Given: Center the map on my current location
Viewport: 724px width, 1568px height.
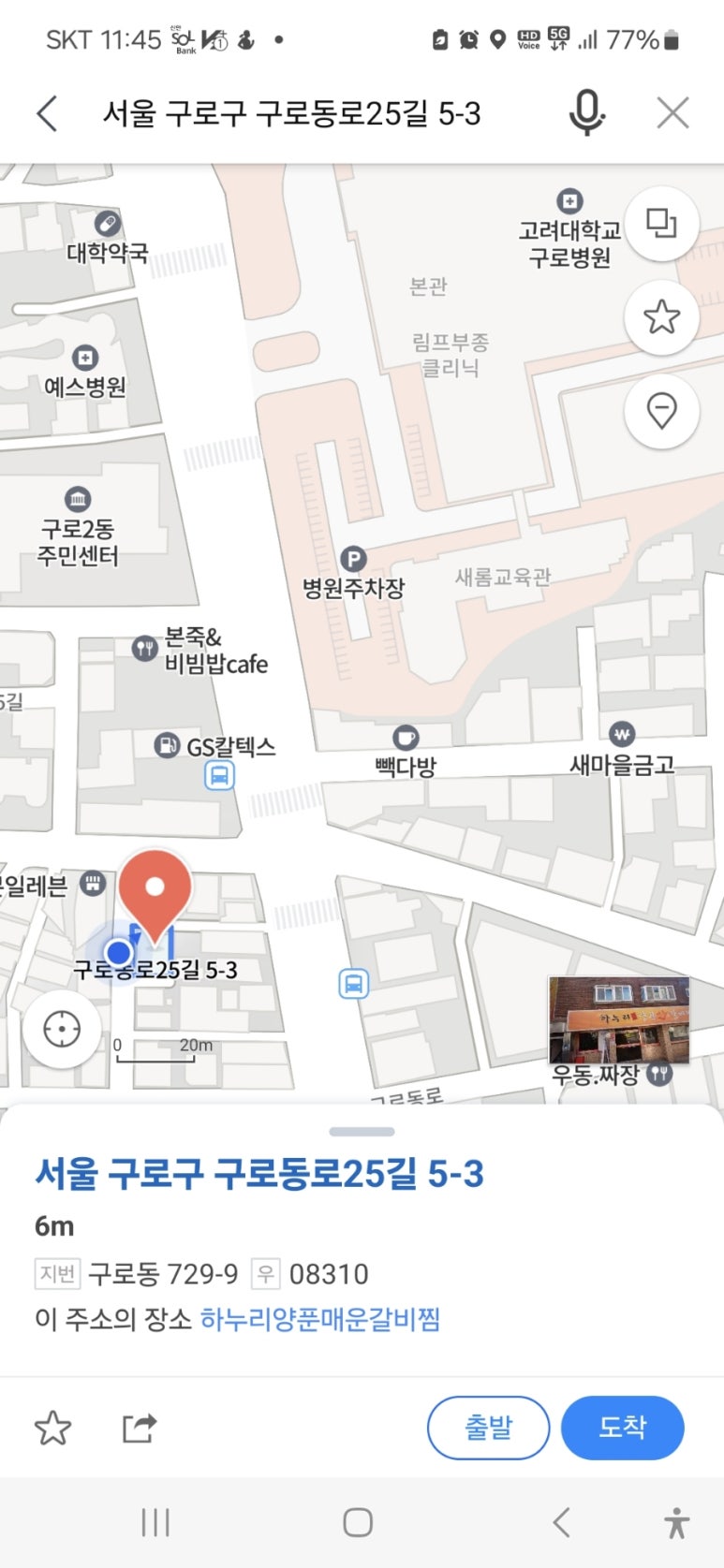Looking at the screenshot, I should coord(62,1029).
